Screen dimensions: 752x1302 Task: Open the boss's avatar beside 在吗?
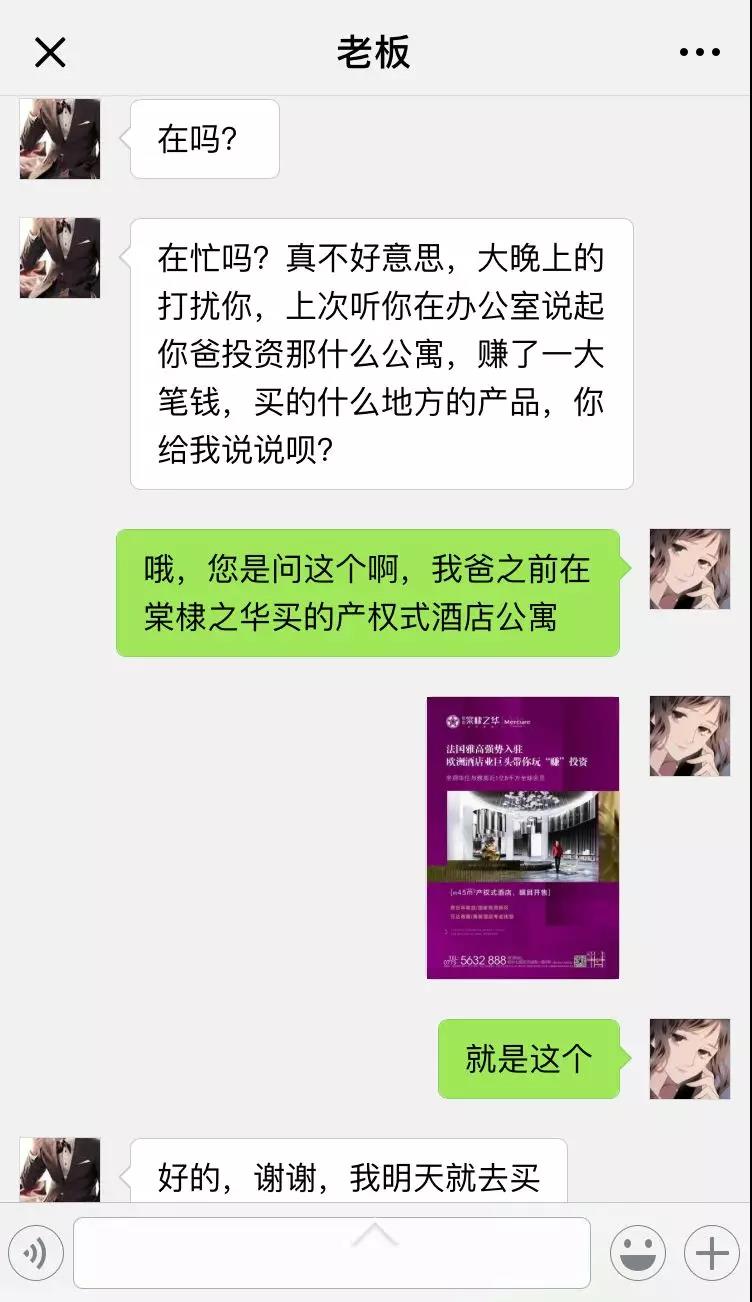(x=60, y=139)
